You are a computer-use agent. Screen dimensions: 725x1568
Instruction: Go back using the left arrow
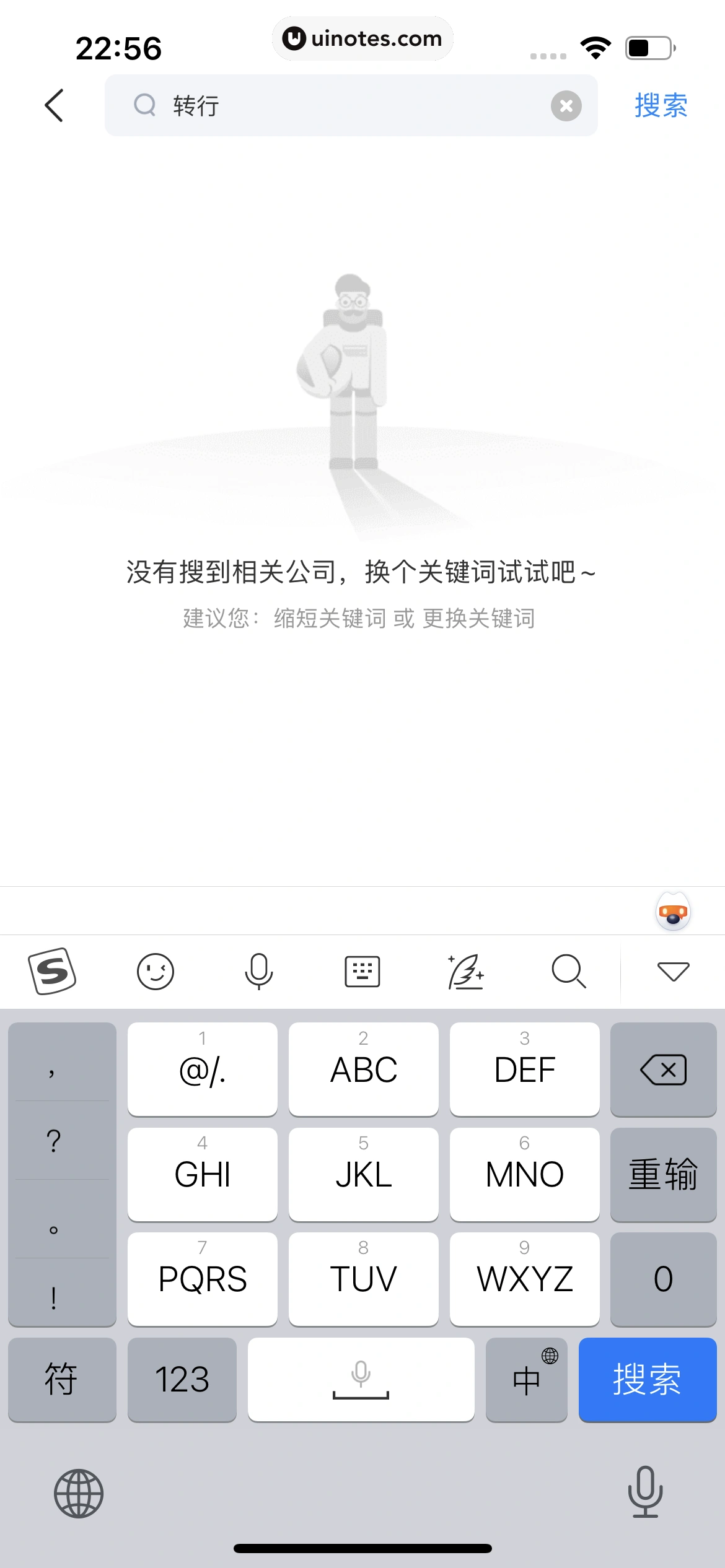coord(55,105)
